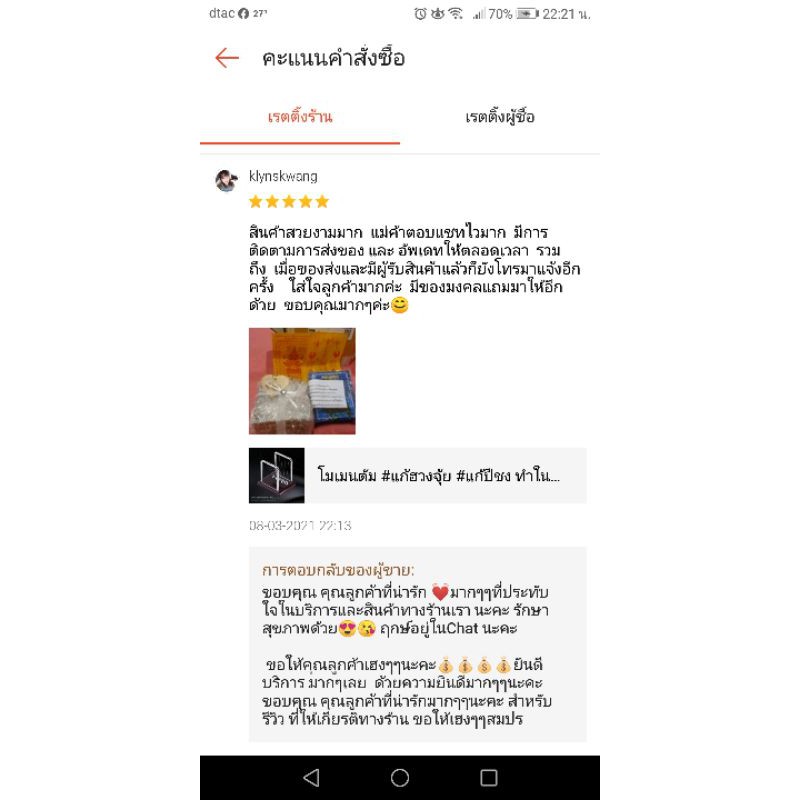The width and height of the screenshot is (800, 800).
Task: Tap the system home button
Action: [x=400, y=777]
